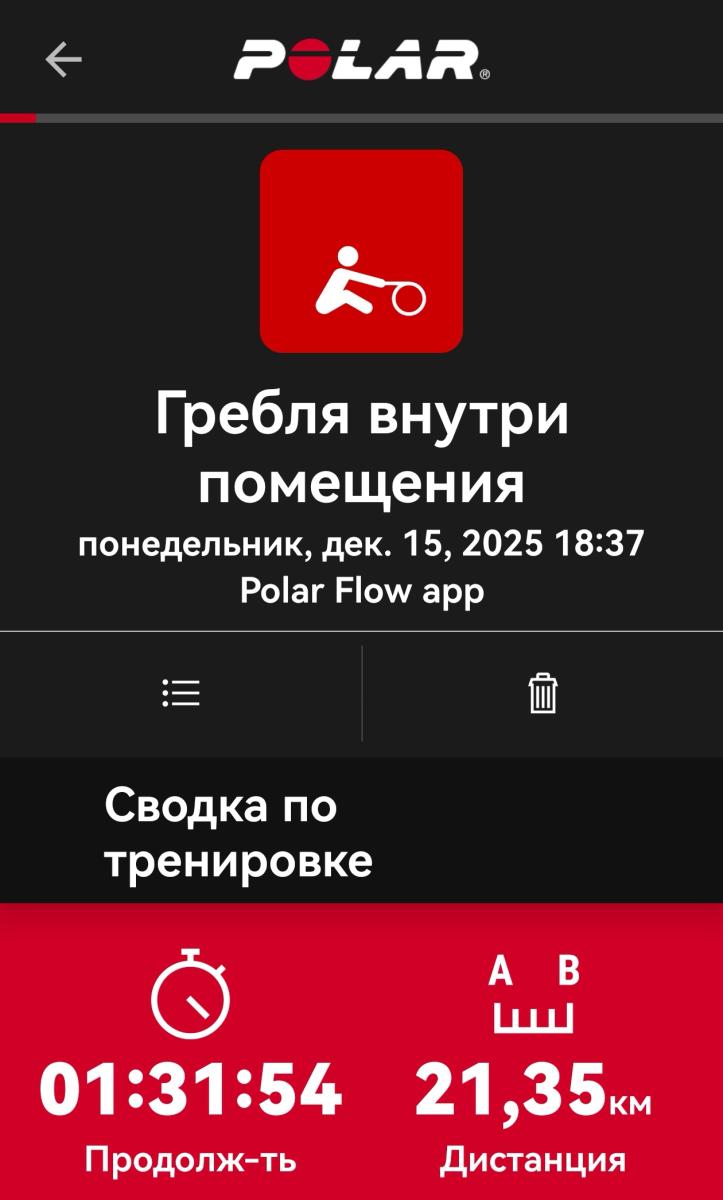Go back using the arrow icon
This screenshot has height=1200, width=723.
tap(63, 60)
